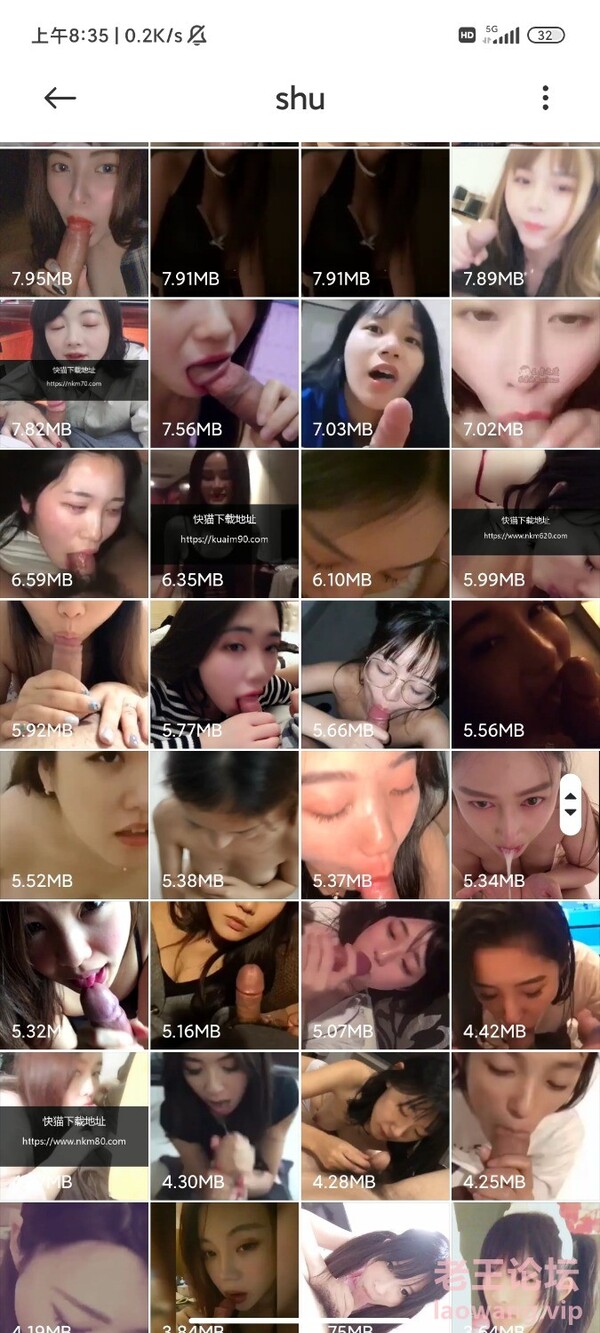Select the 5.99MB file tile
This screenshot has height=1333, width=600.
[x=525, y=524]
